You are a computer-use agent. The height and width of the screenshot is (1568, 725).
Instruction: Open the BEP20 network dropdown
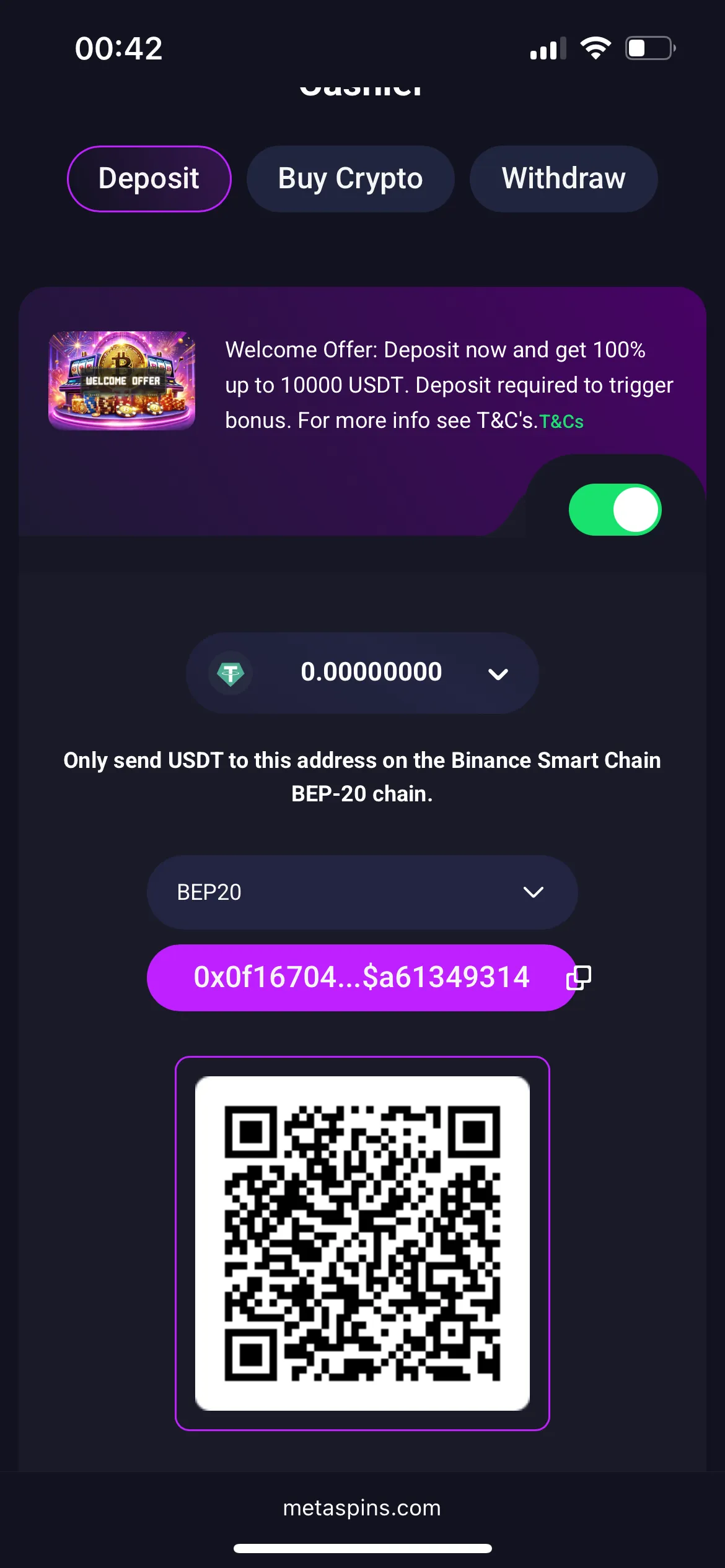click(x=362, y=892)
